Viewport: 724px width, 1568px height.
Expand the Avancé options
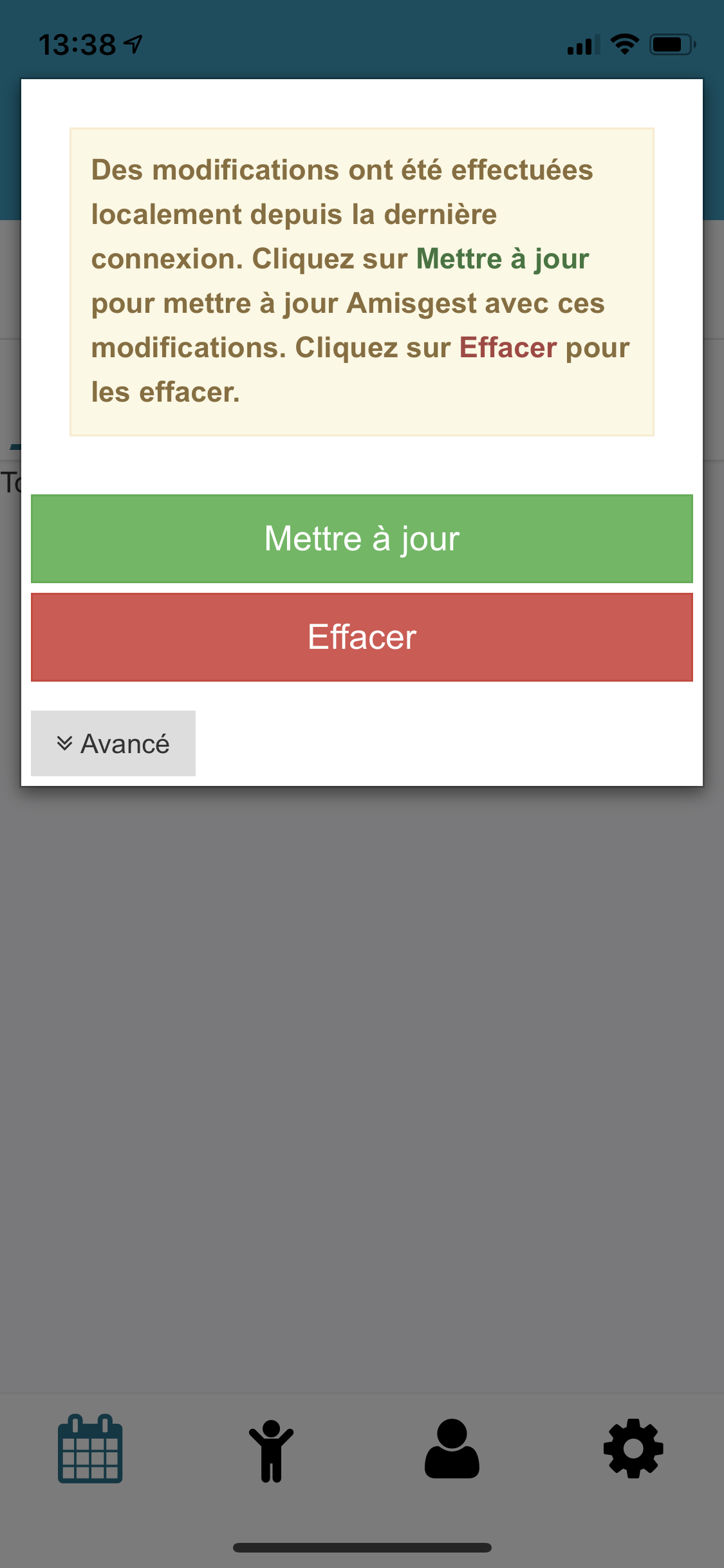113,743
